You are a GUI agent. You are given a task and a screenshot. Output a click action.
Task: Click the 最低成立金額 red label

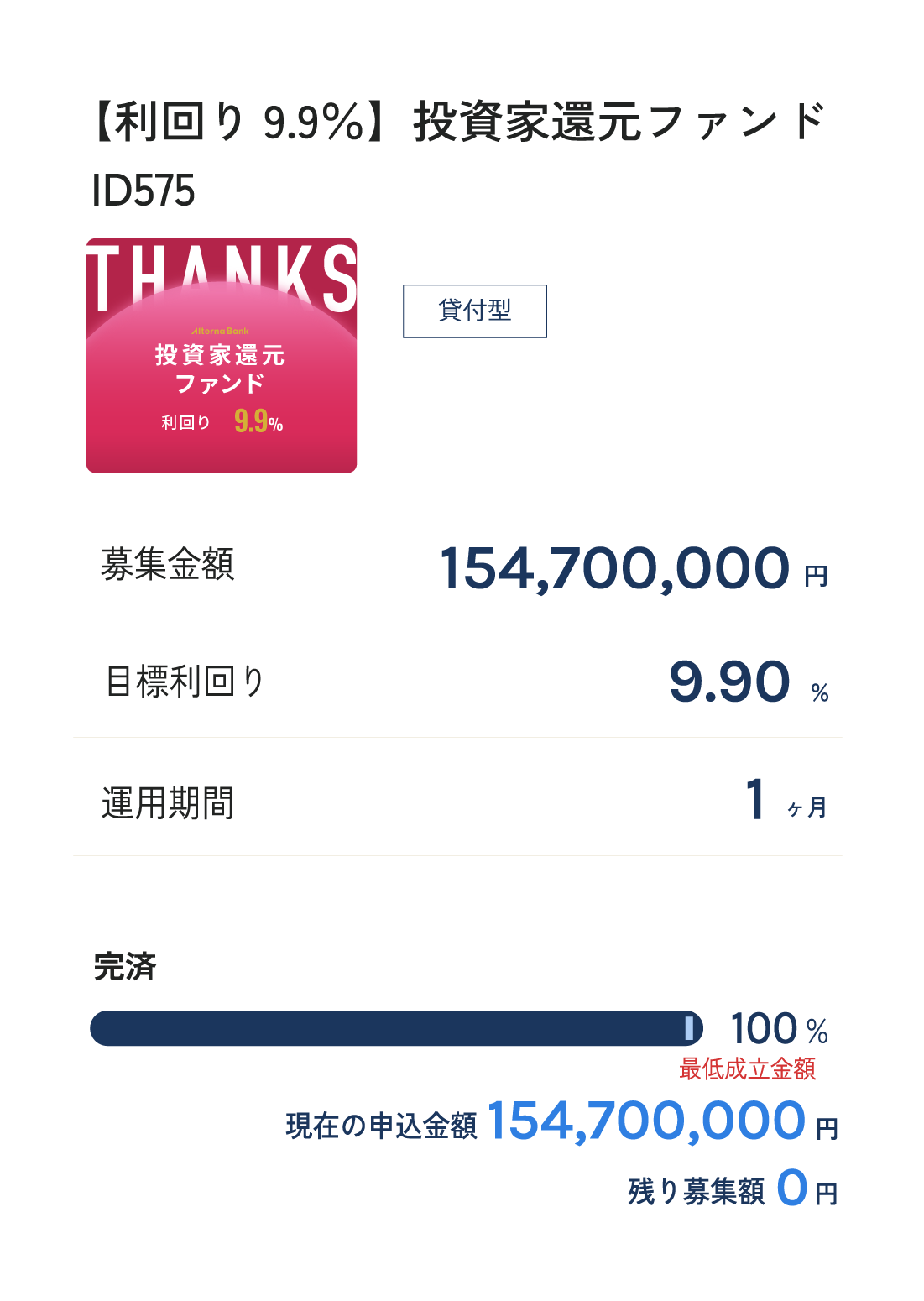pos(749,1068)
